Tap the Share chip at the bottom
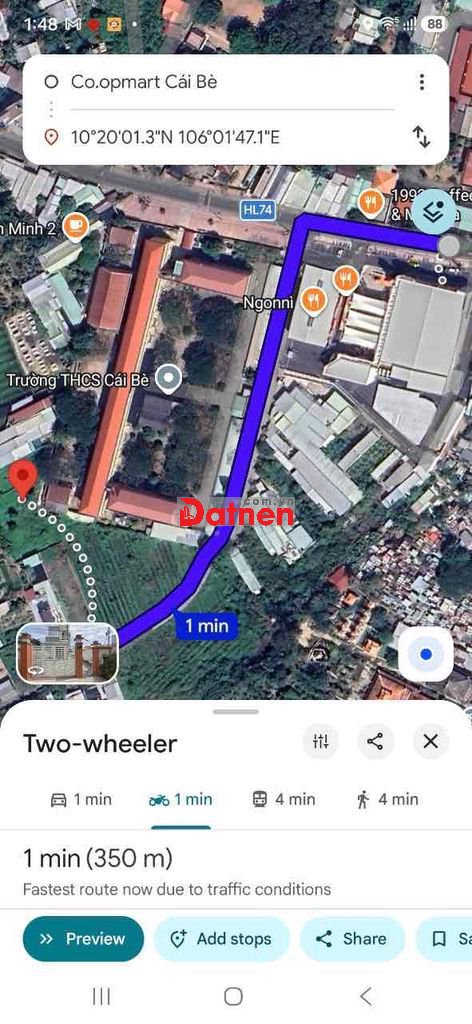 click(x=352, y=938)
